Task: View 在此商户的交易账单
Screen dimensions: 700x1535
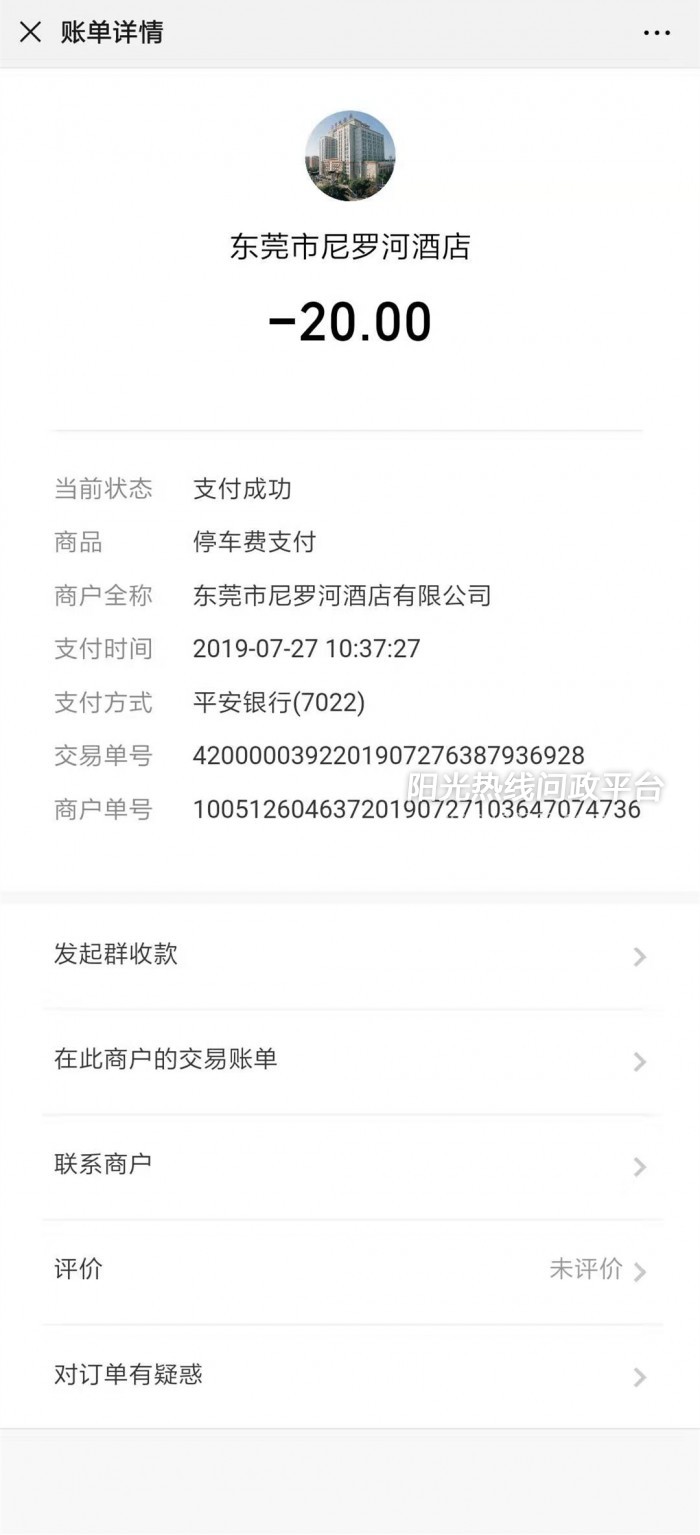Action: [350, 1060]
